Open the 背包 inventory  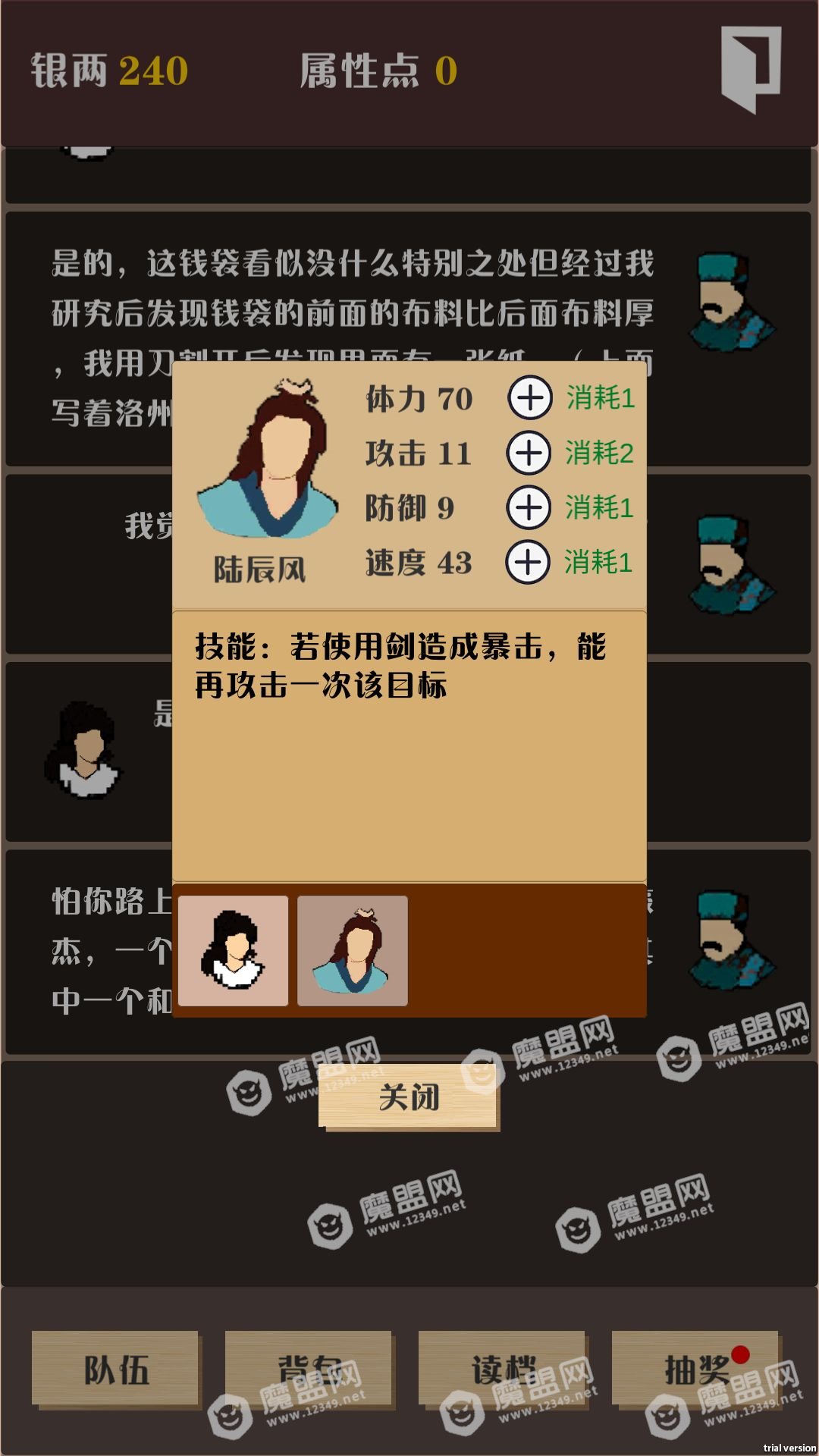(x=309, y=1370)
